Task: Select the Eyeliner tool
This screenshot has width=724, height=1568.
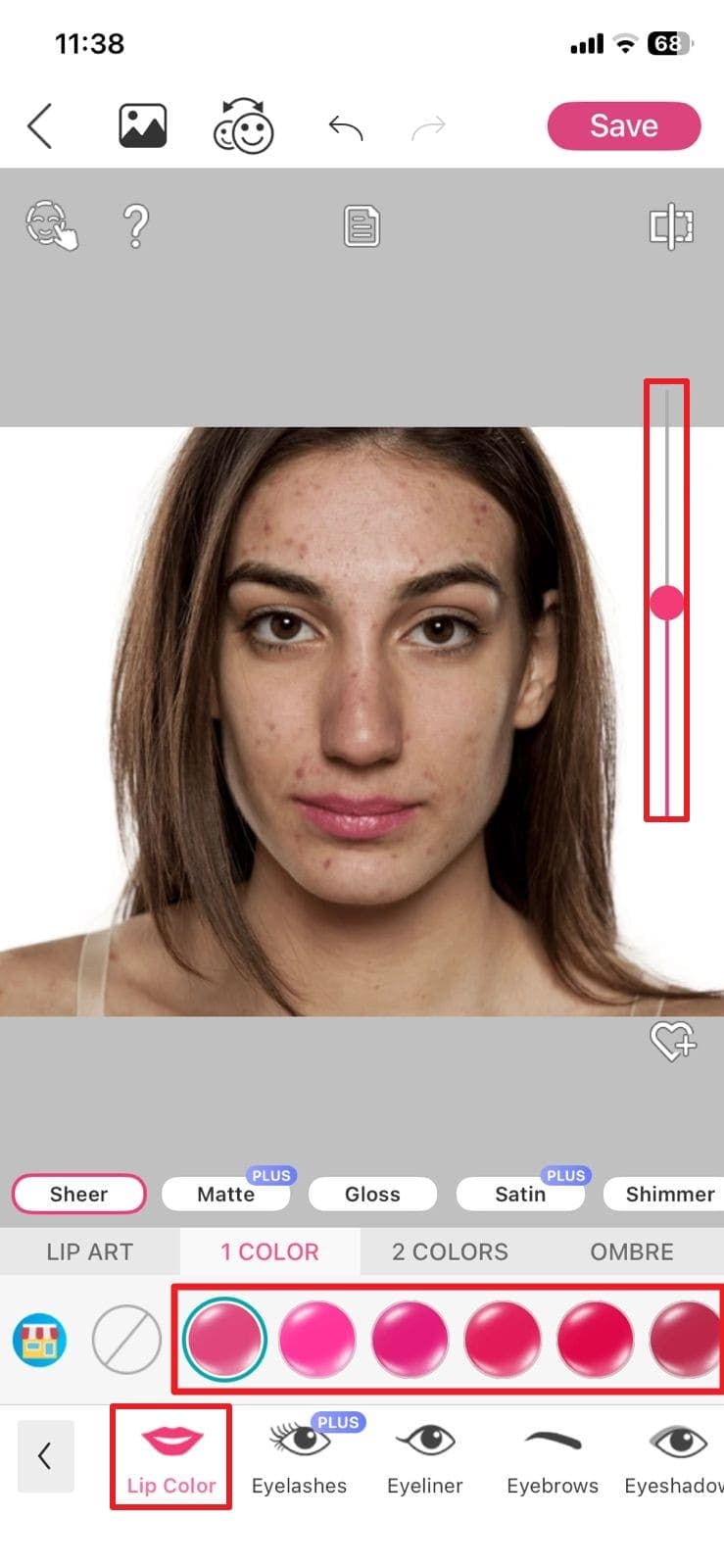Action: coord(424,1456)
